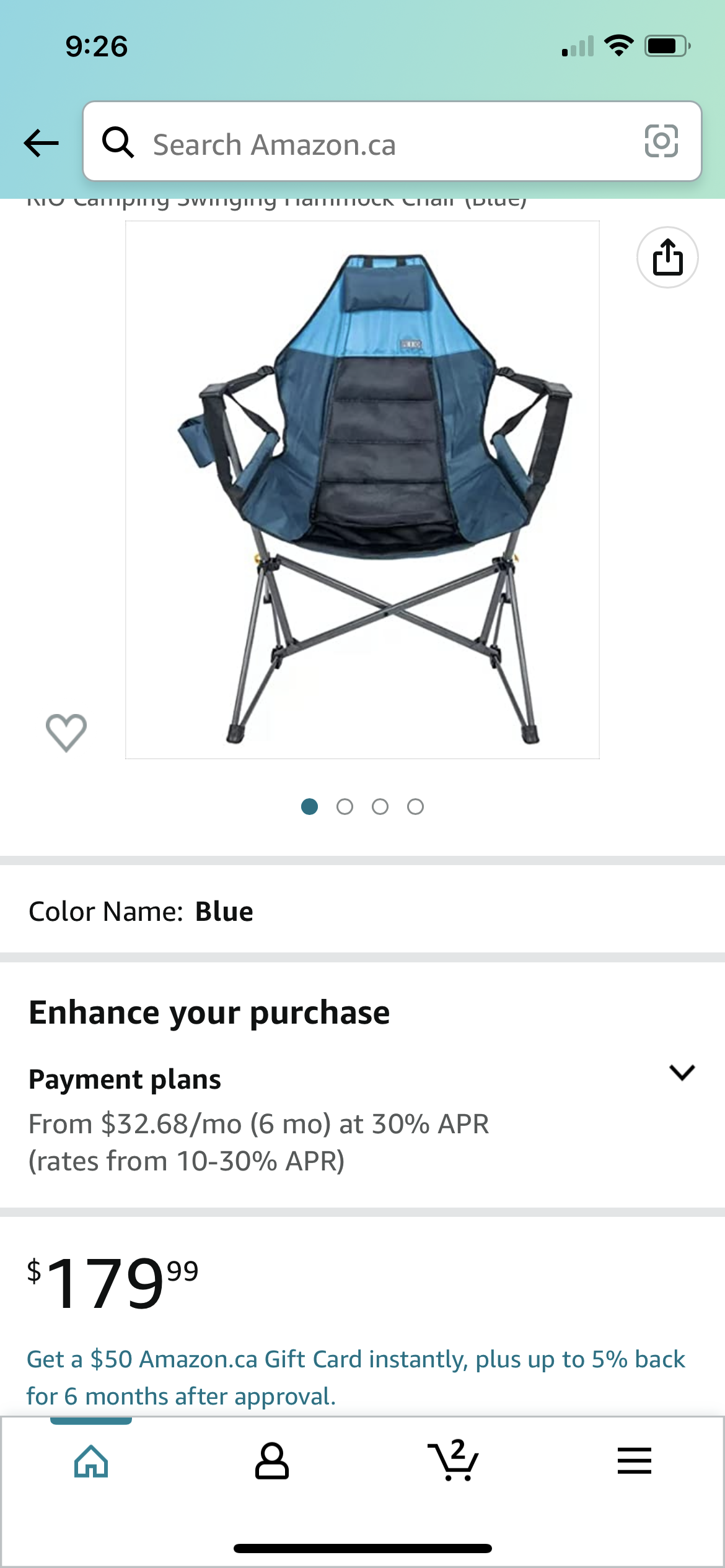The height and width of the screenshot is (1568, 725).
Task: Go back using the arrow icon
Action: click(41, 143)
